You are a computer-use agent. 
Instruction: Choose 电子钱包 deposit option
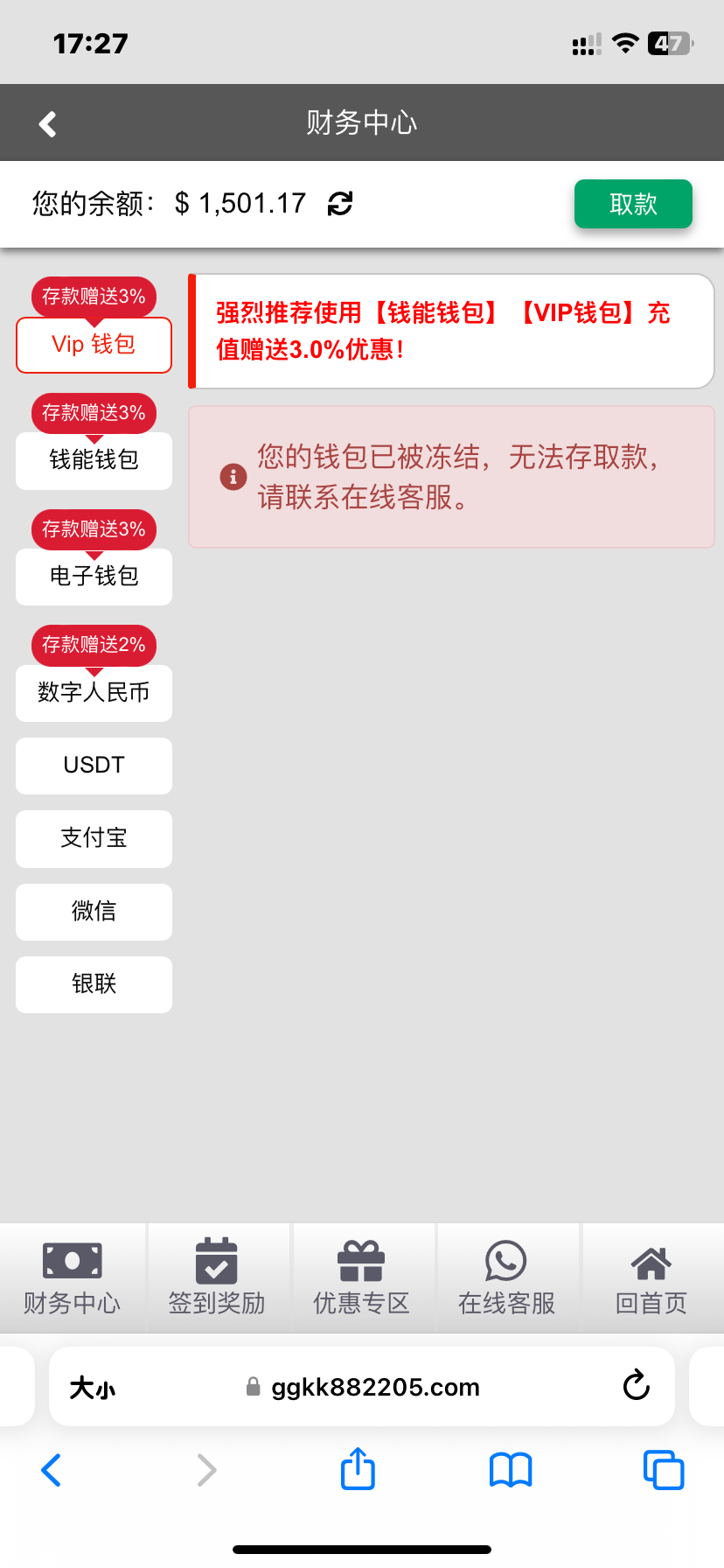pos(94,577)
